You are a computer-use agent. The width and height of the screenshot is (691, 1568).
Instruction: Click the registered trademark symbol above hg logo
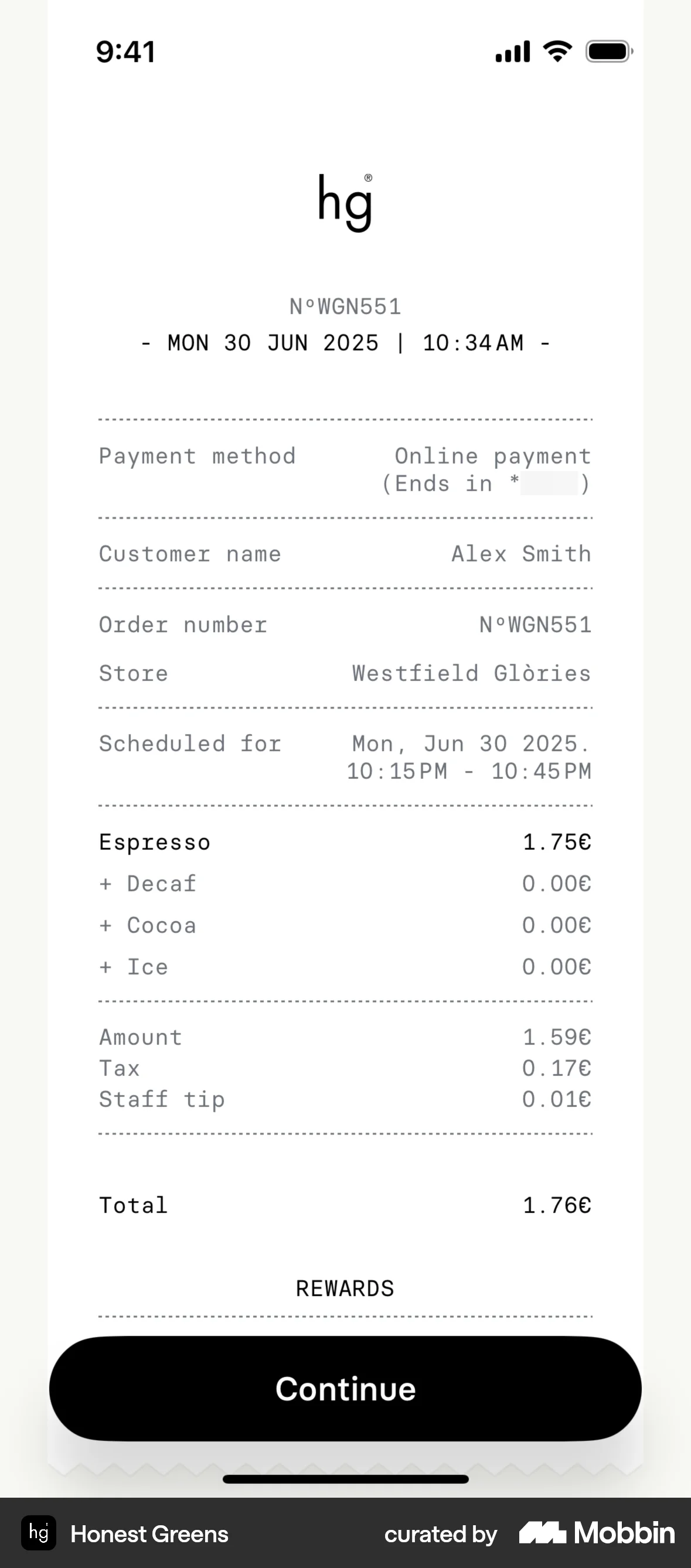coord(367,179)
